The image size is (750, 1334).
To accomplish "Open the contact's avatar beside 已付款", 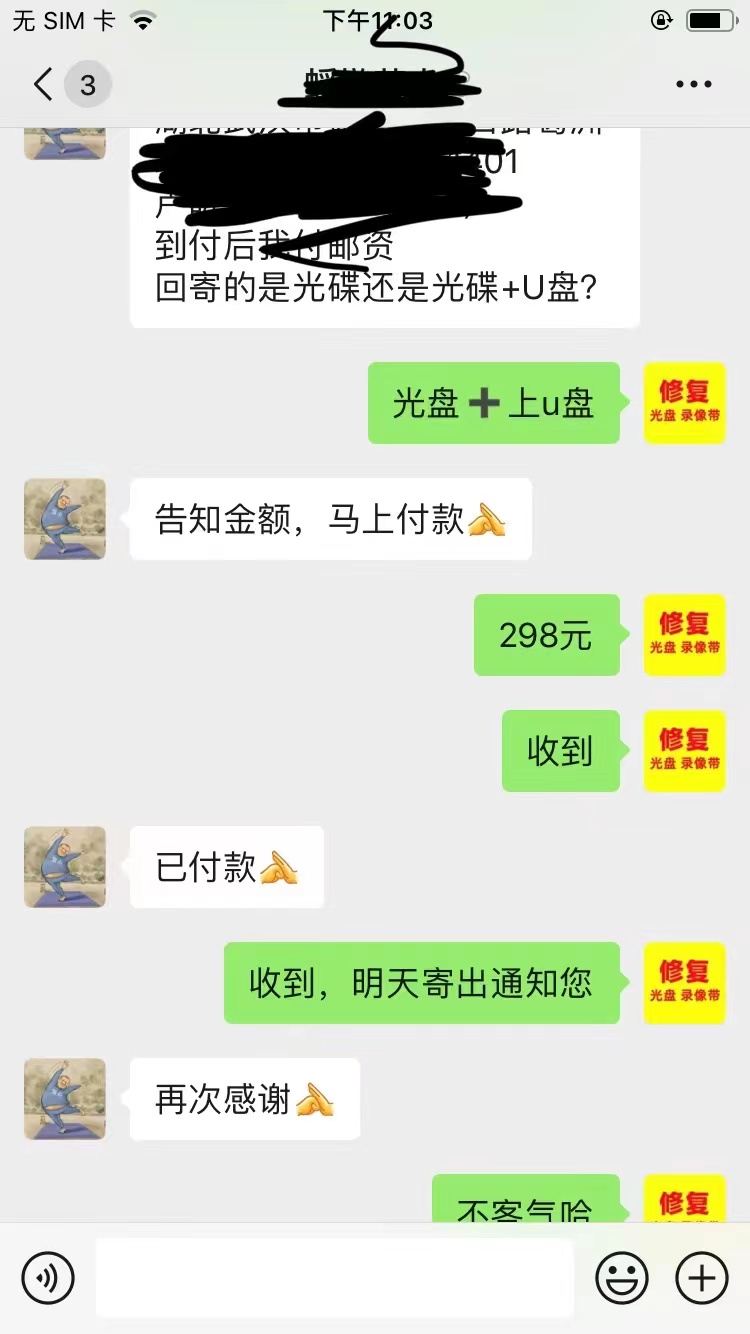I will tap(65, 866).
